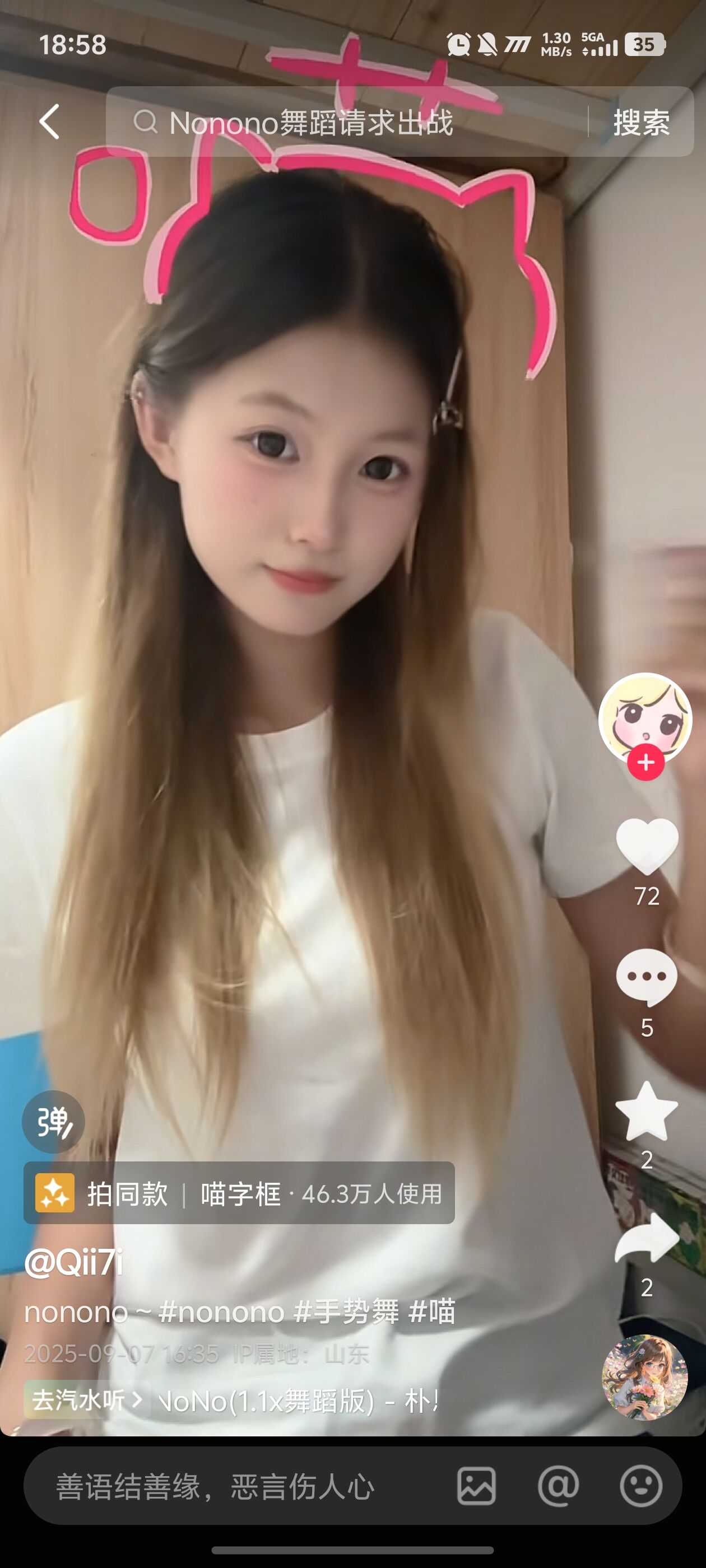Open the comments bubble
This screenshot has height=1568, width=706.
click(646, 977)
